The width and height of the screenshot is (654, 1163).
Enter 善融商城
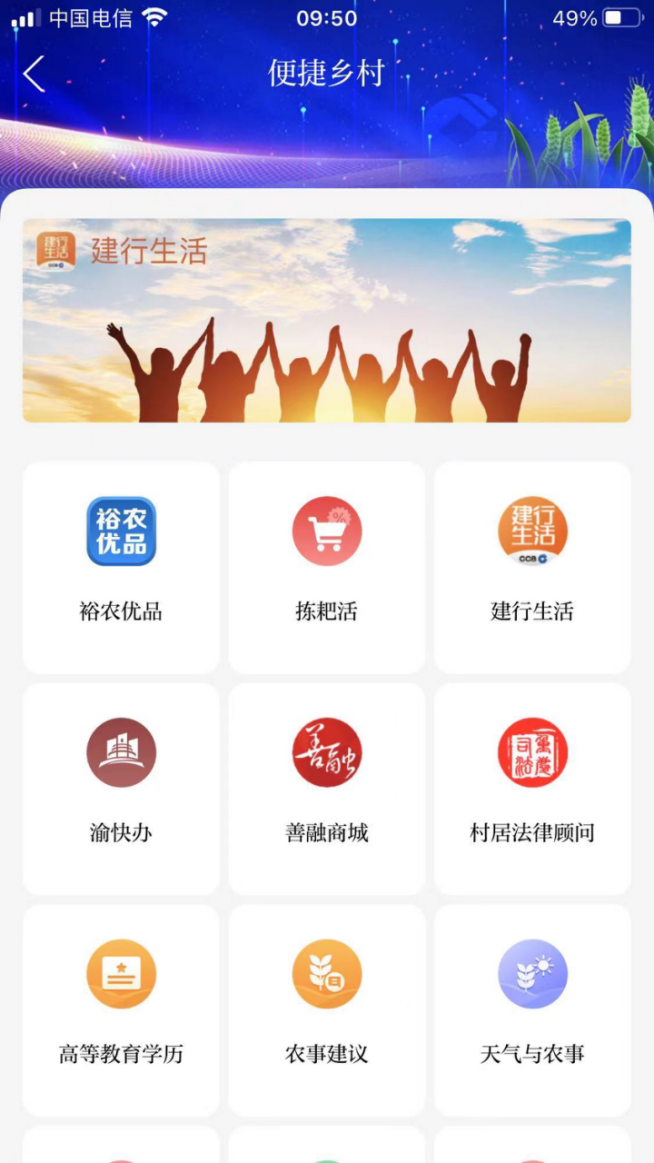pyautogui.click(x=327, y=788)
